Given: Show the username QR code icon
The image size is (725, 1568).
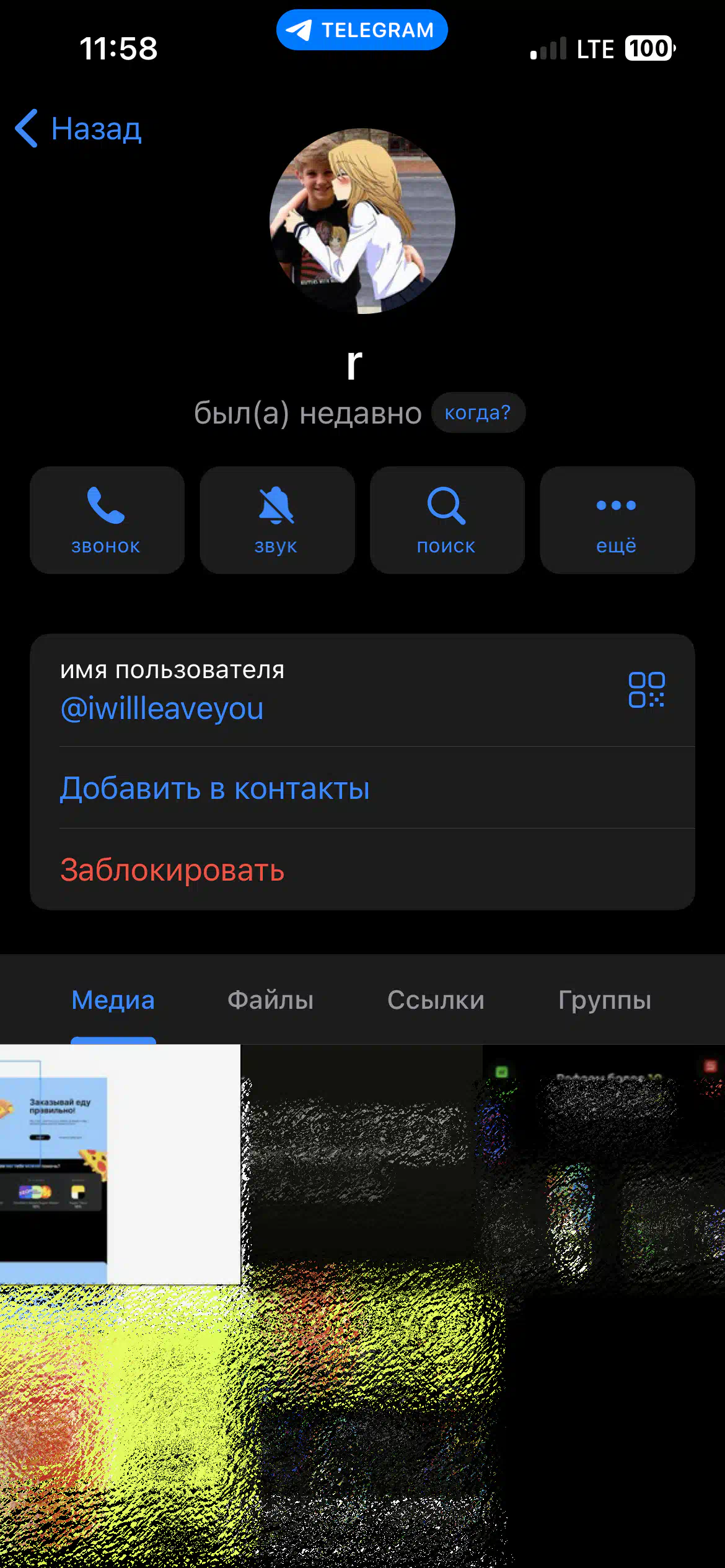Looking at the screenshot, I should click(x=646, y=690).
